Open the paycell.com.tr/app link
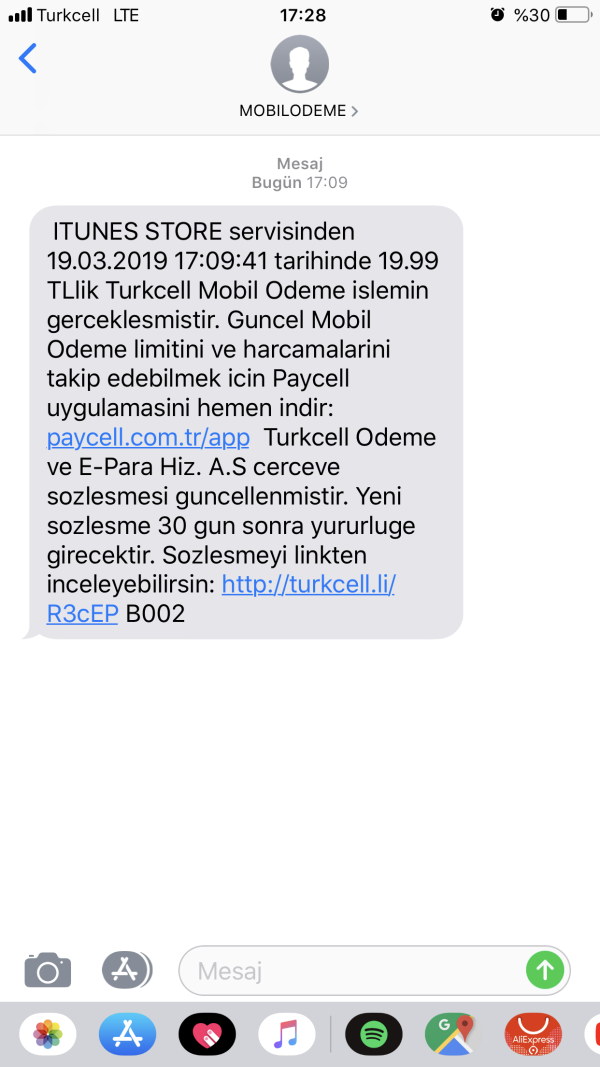Image resolution: width=600 pixels, height=1067 pixels. (x=148, y=437)
